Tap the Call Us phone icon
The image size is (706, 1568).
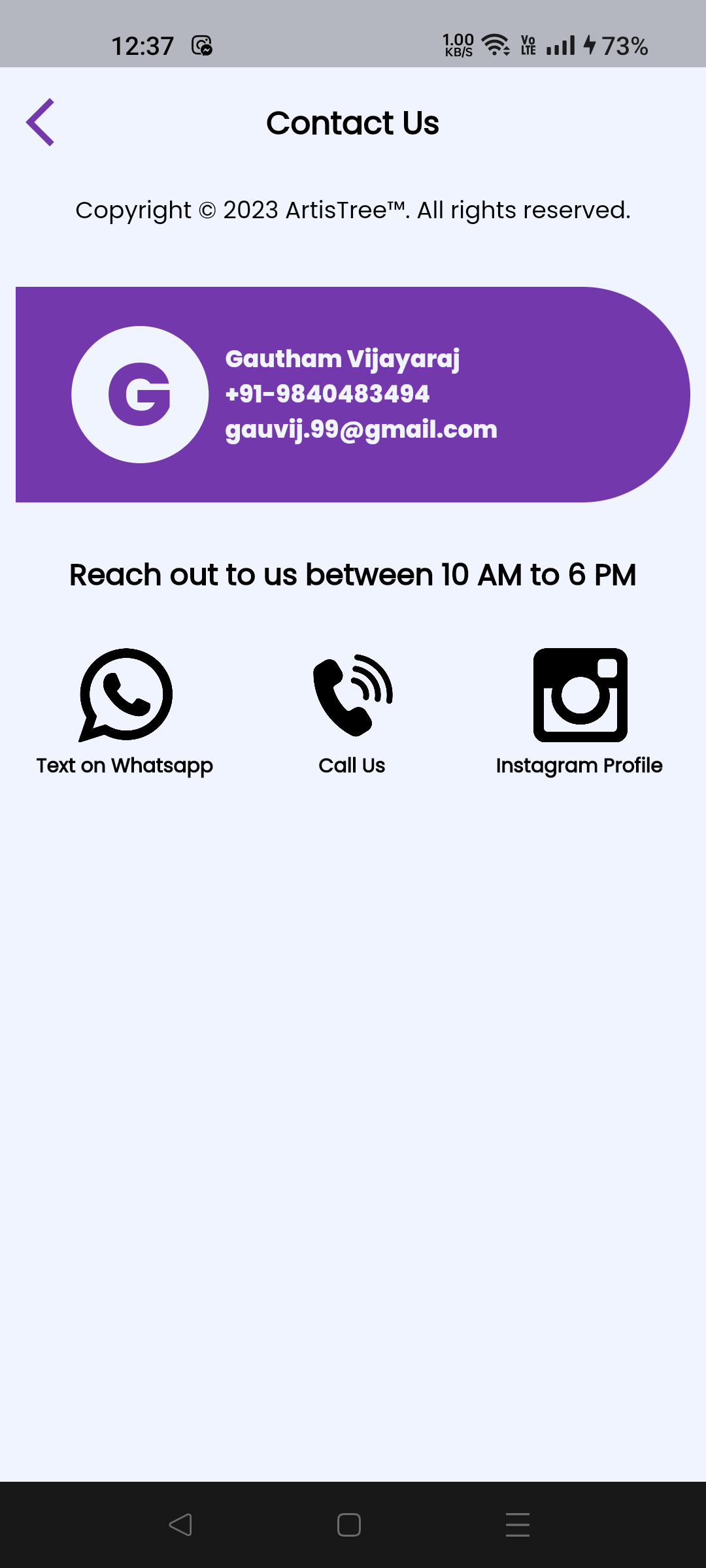point(353,695)
